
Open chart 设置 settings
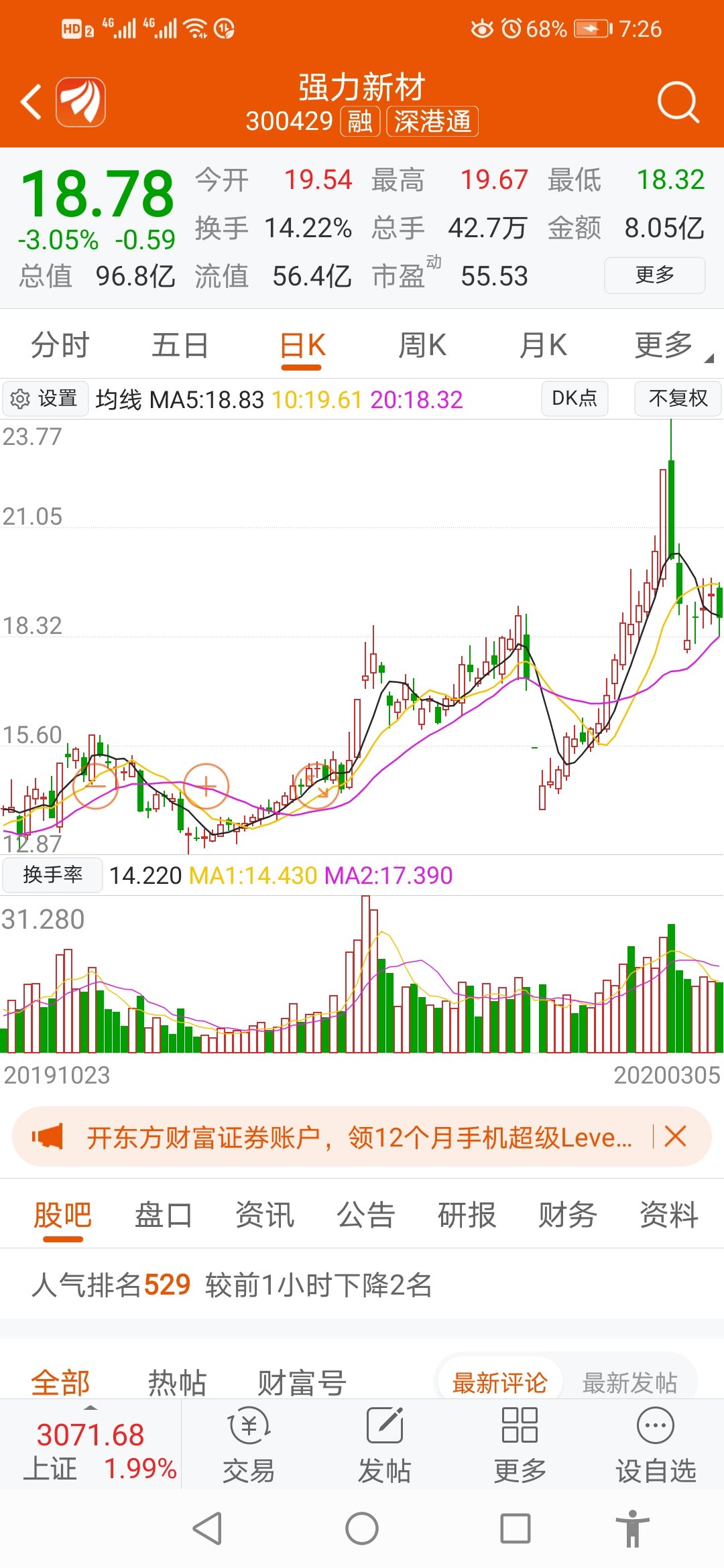pos(46,399)
